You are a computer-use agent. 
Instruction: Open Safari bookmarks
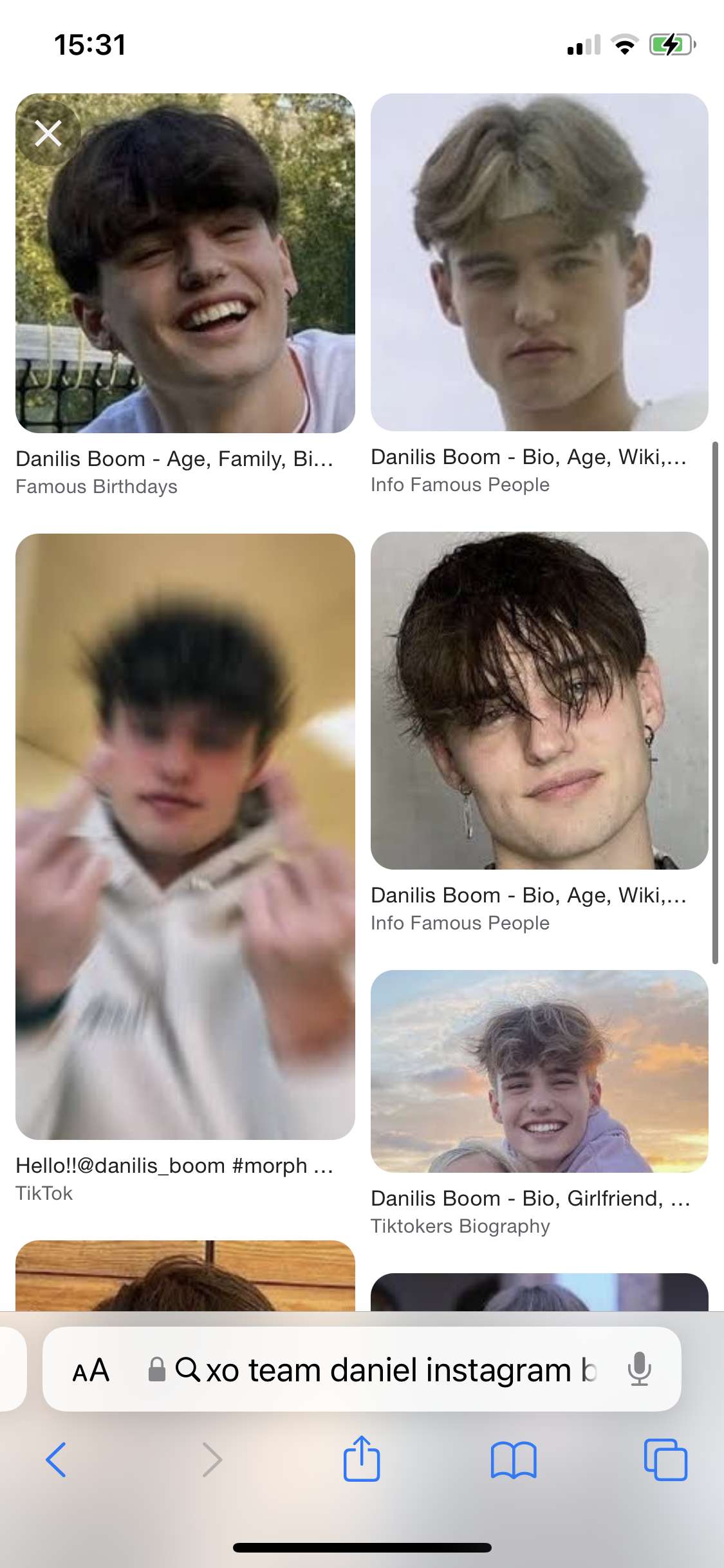point(514,1460)
